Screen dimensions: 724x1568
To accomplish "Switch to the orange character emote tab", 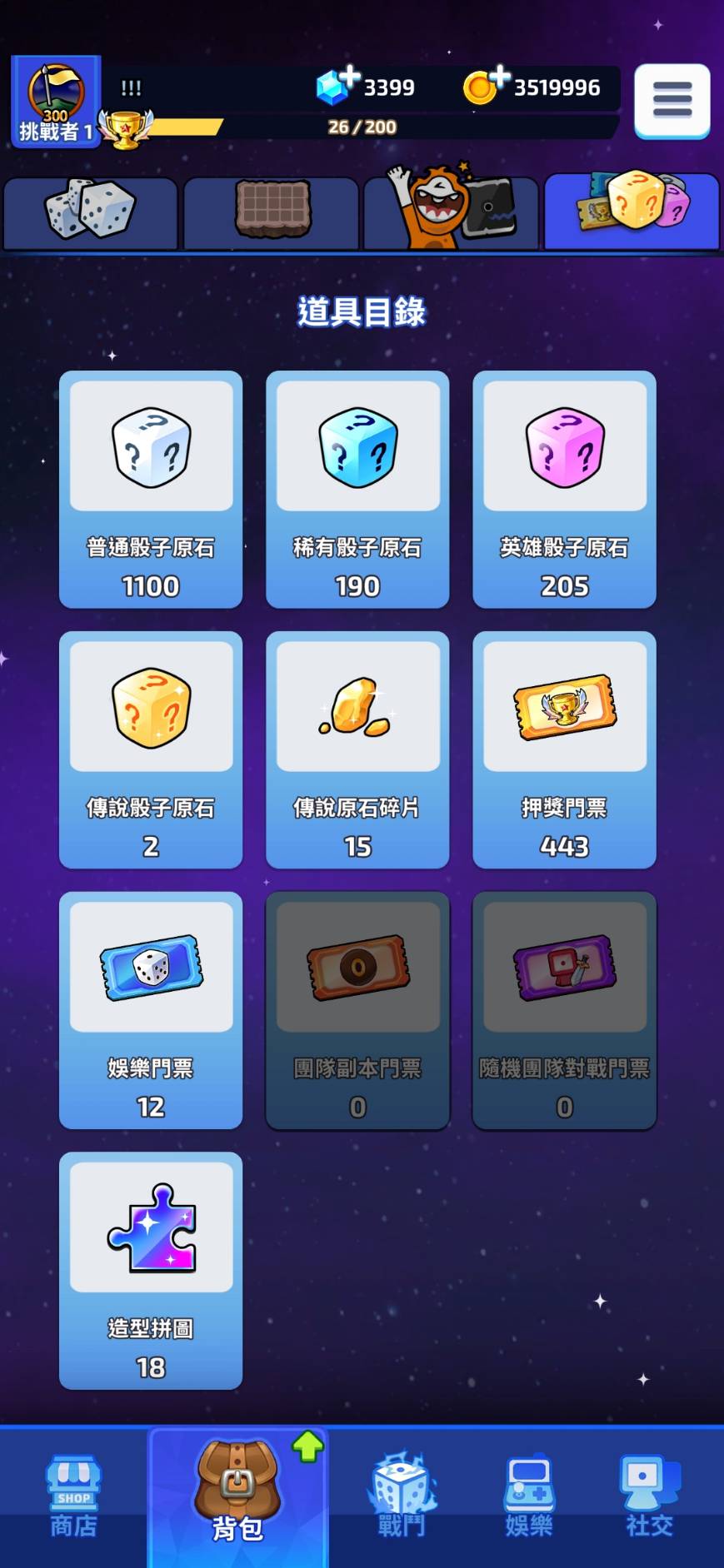I will 452,212.
